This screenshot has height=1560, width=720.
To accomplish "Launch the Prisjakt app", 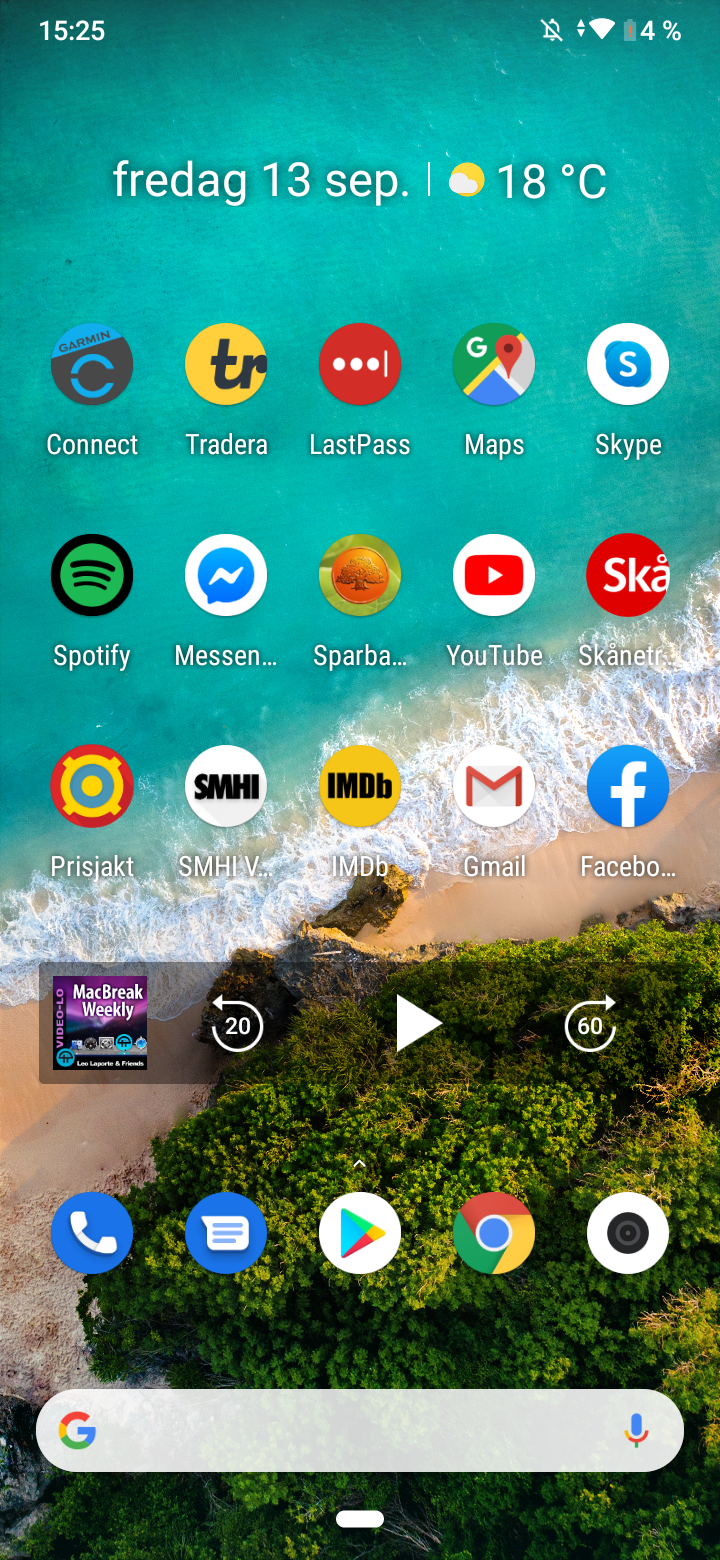I will tap(92, 787).
